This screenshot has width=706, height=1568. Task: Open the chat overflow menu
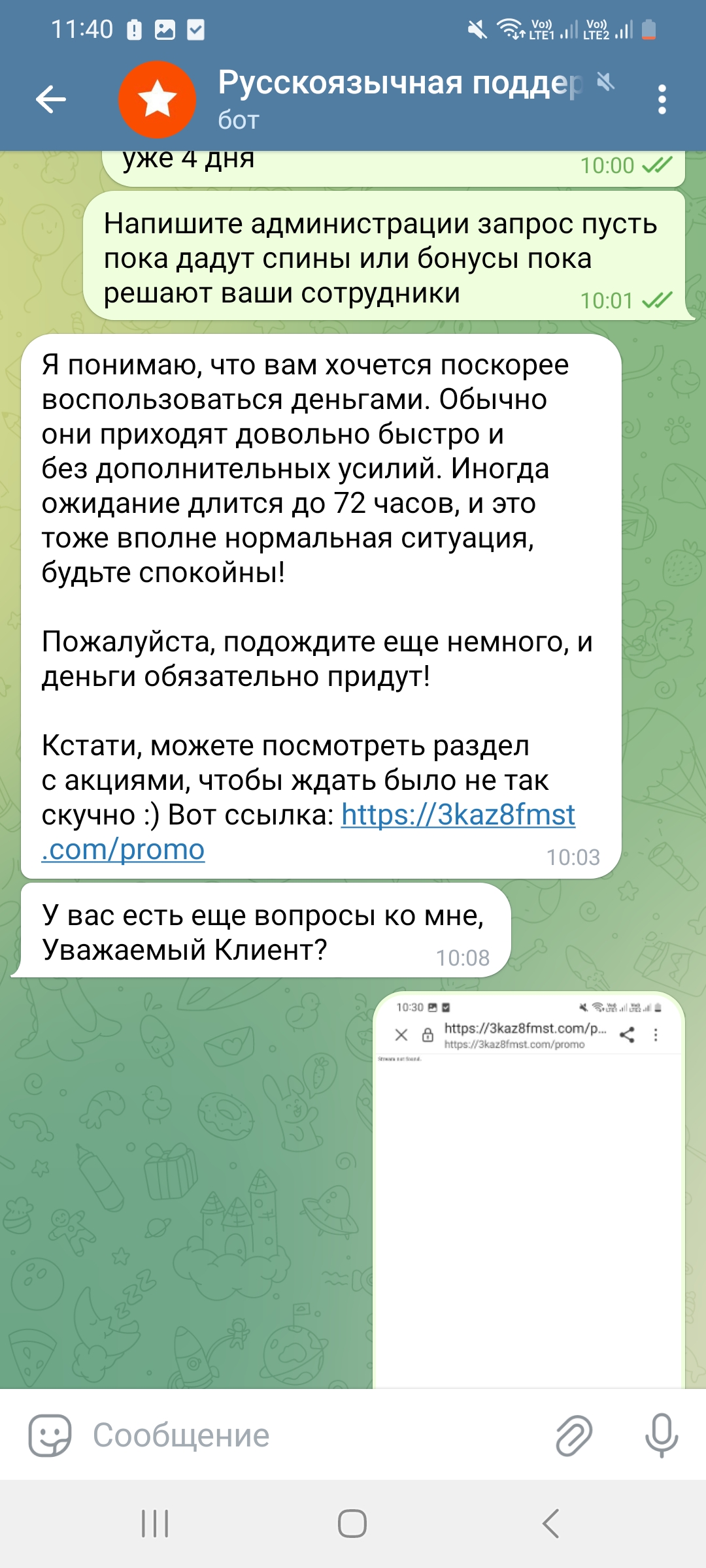coord(662,100)
